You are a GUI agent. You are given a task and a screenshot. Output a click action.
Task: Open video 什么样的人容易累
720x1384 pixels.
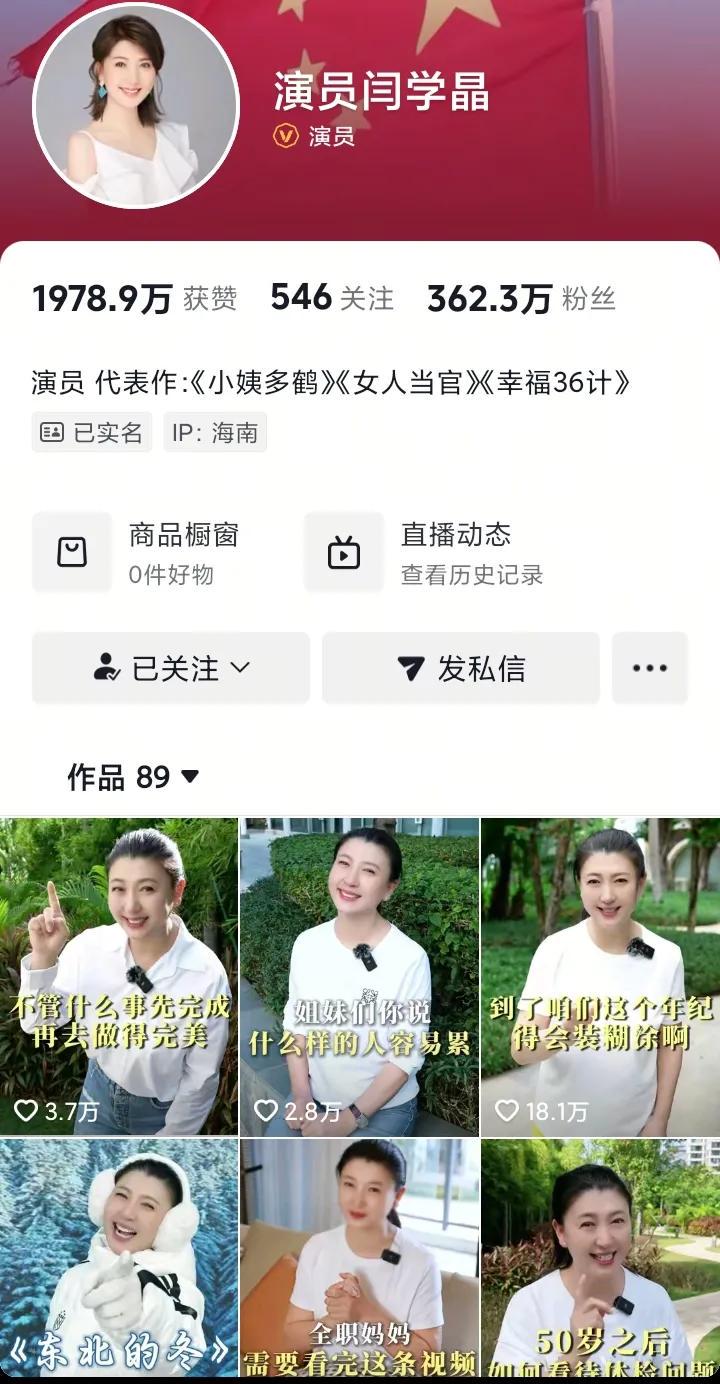click(359, 976)
